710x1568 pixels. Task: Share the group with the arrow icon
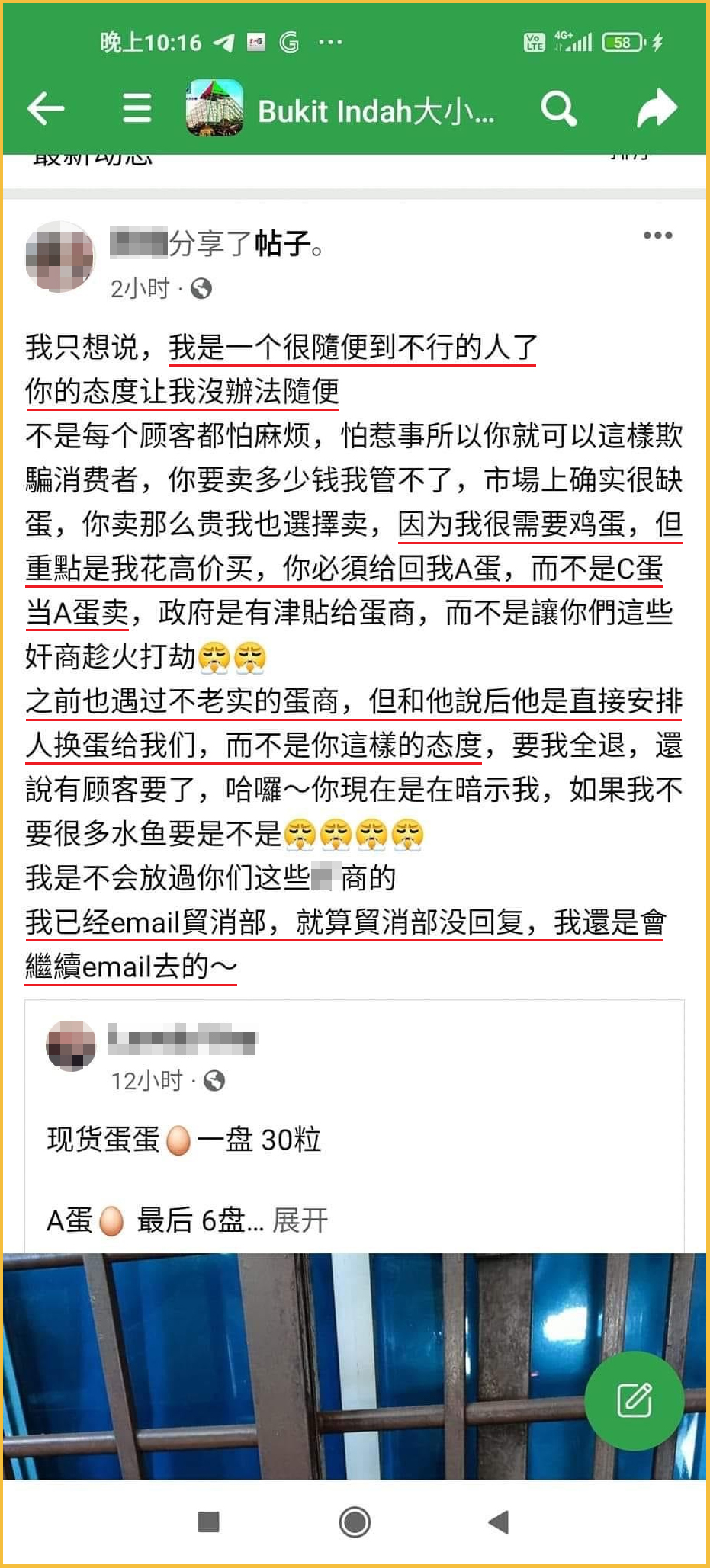656,108
